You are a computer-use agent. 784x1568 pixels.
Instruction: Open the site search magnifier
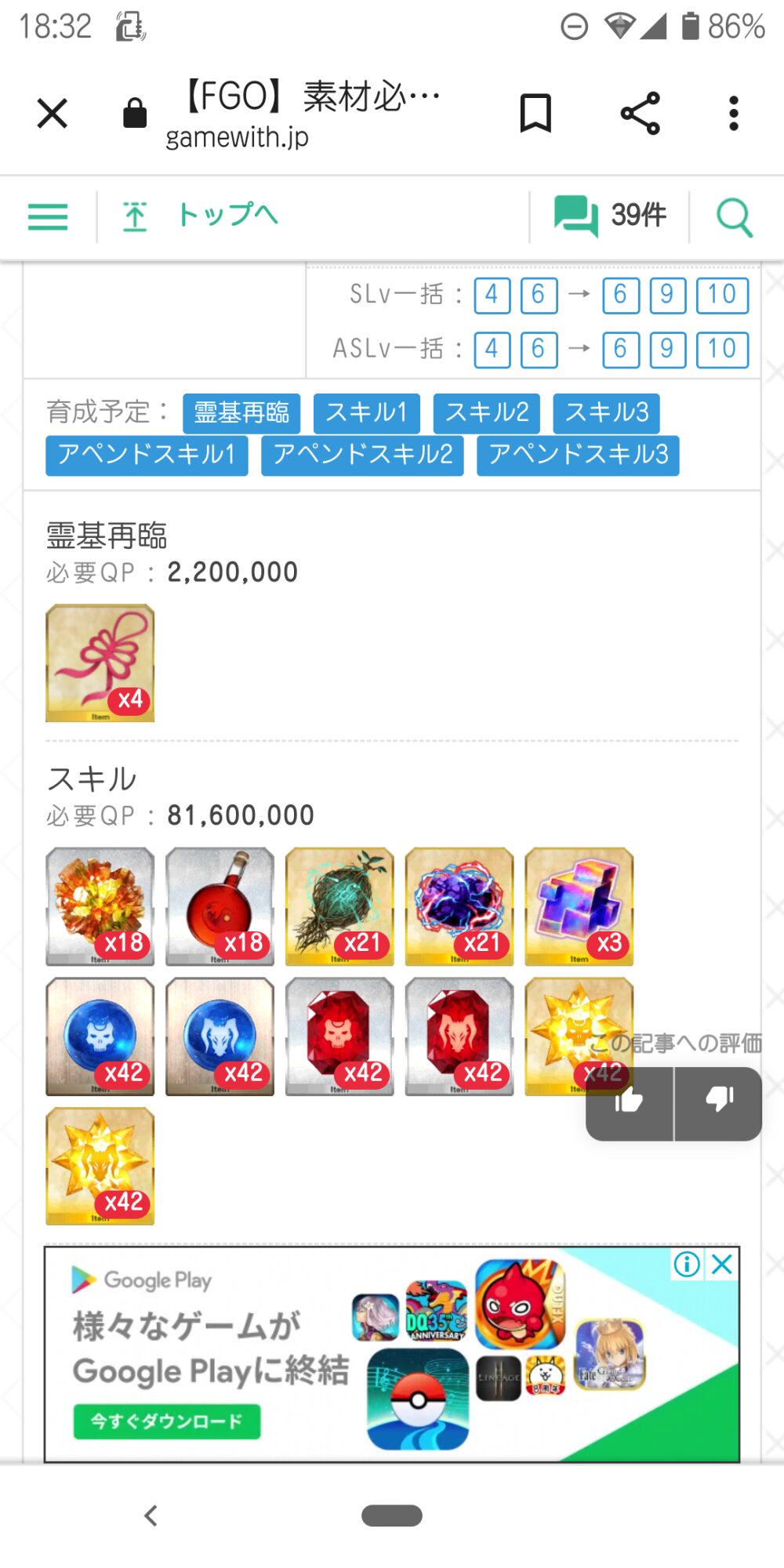pos(734,217)
